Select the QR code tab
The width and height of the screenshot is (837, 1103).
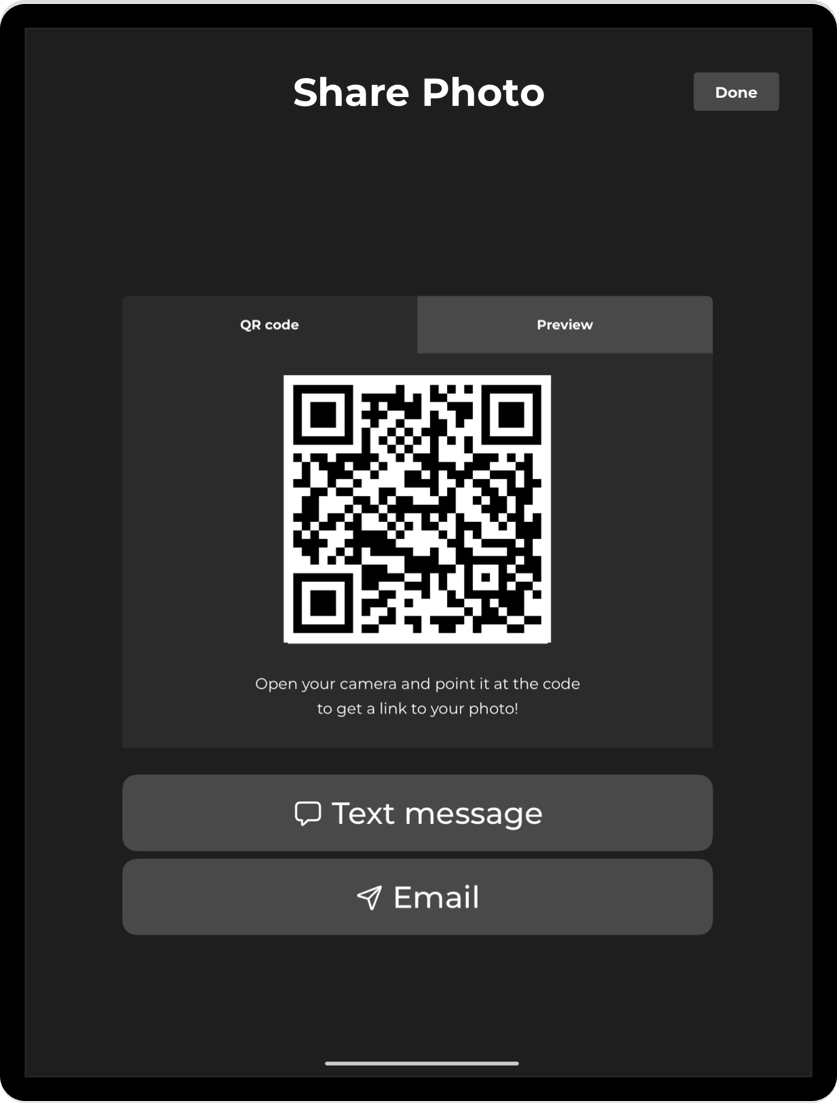pyautogui.click(x=269, y=324)
